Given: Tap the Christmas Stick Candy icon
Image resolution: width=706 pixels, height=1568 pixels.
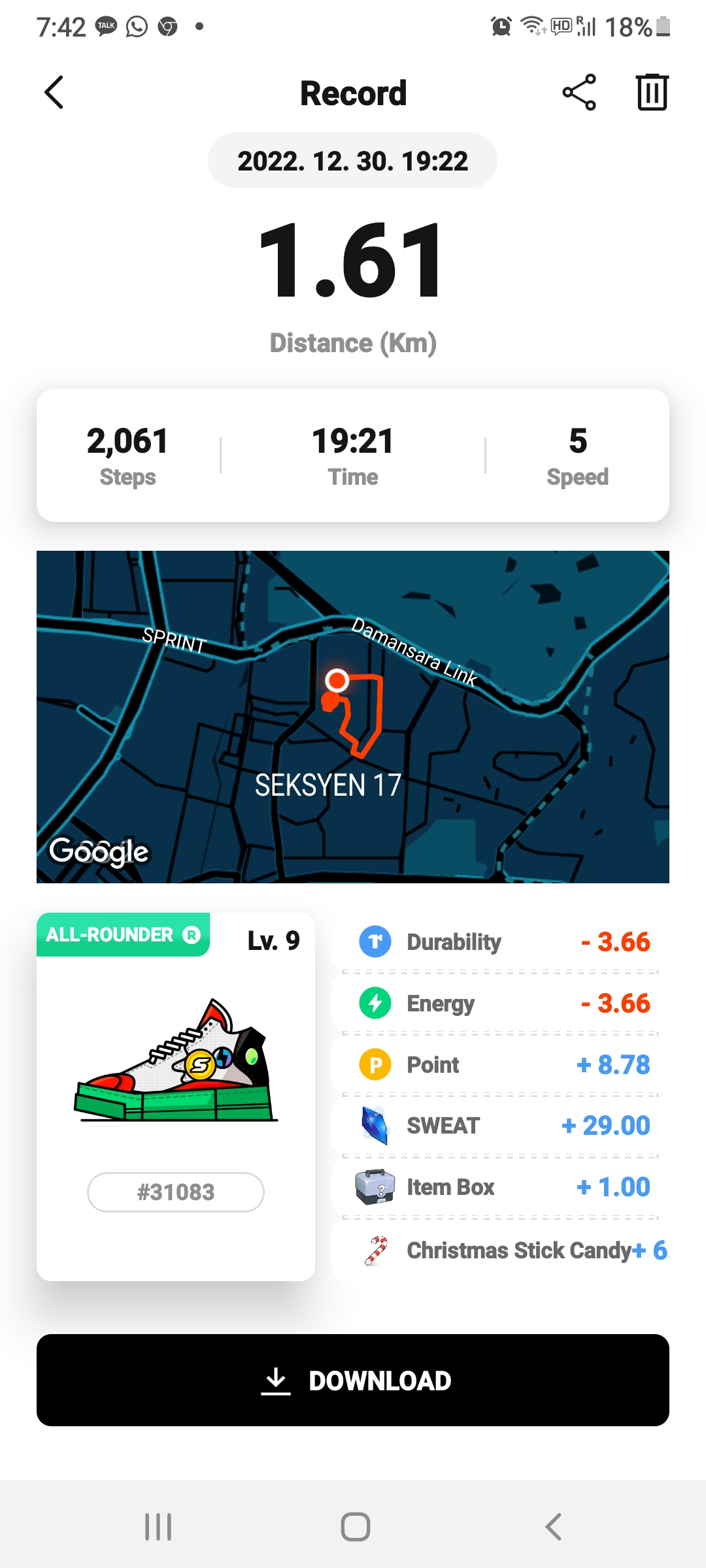Looking at the screenshot, I should tap(374, 1248).
